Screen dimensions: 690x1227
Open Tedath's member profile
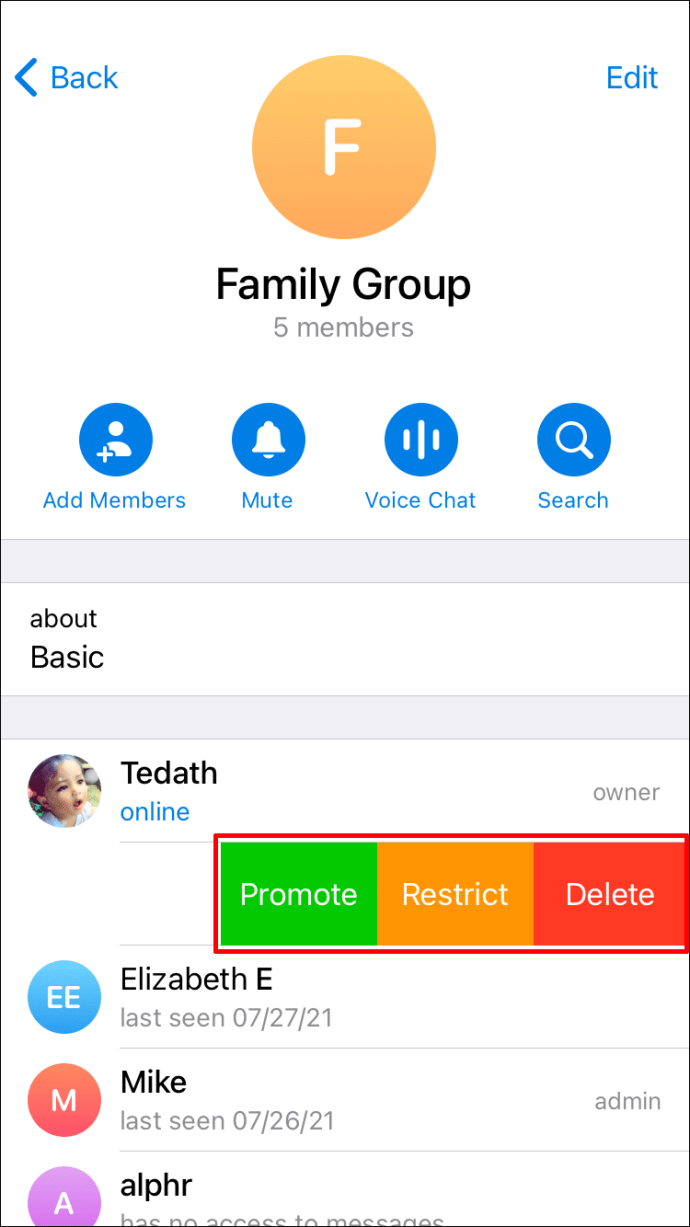[x=300, y=791]
